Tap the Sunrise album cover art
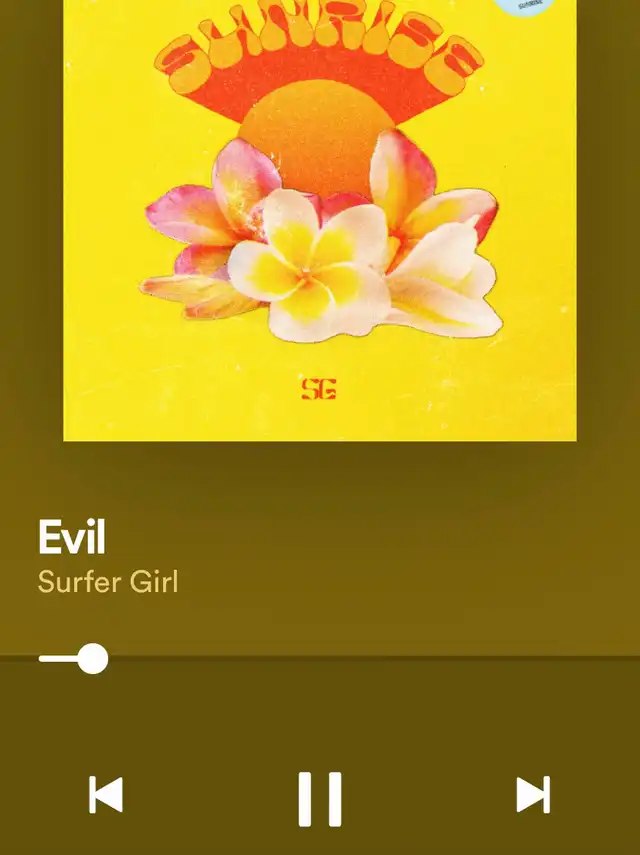This screenshot has height=855, width=640. (x=320, y=220)
